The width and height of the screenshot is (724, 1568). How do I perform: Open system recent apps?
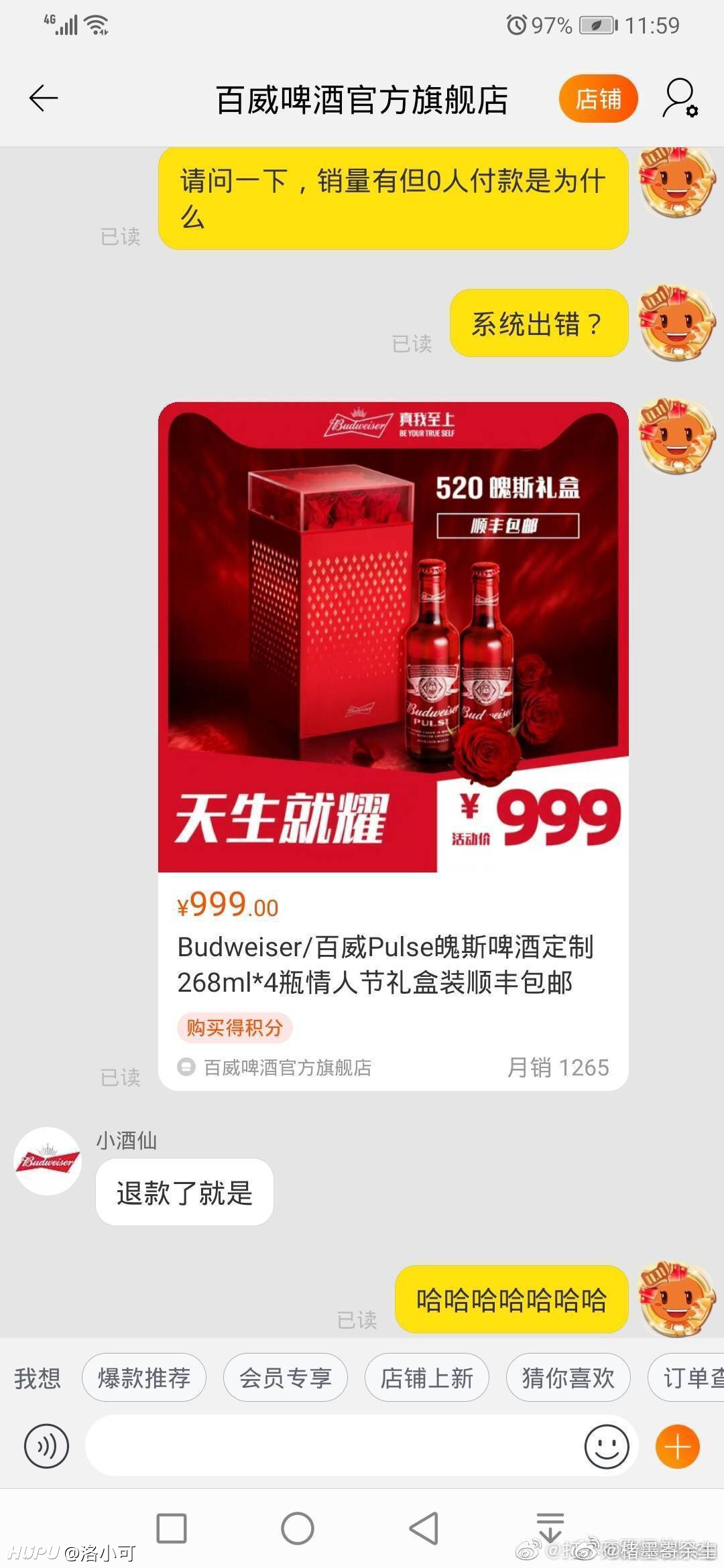(172, 1528)
